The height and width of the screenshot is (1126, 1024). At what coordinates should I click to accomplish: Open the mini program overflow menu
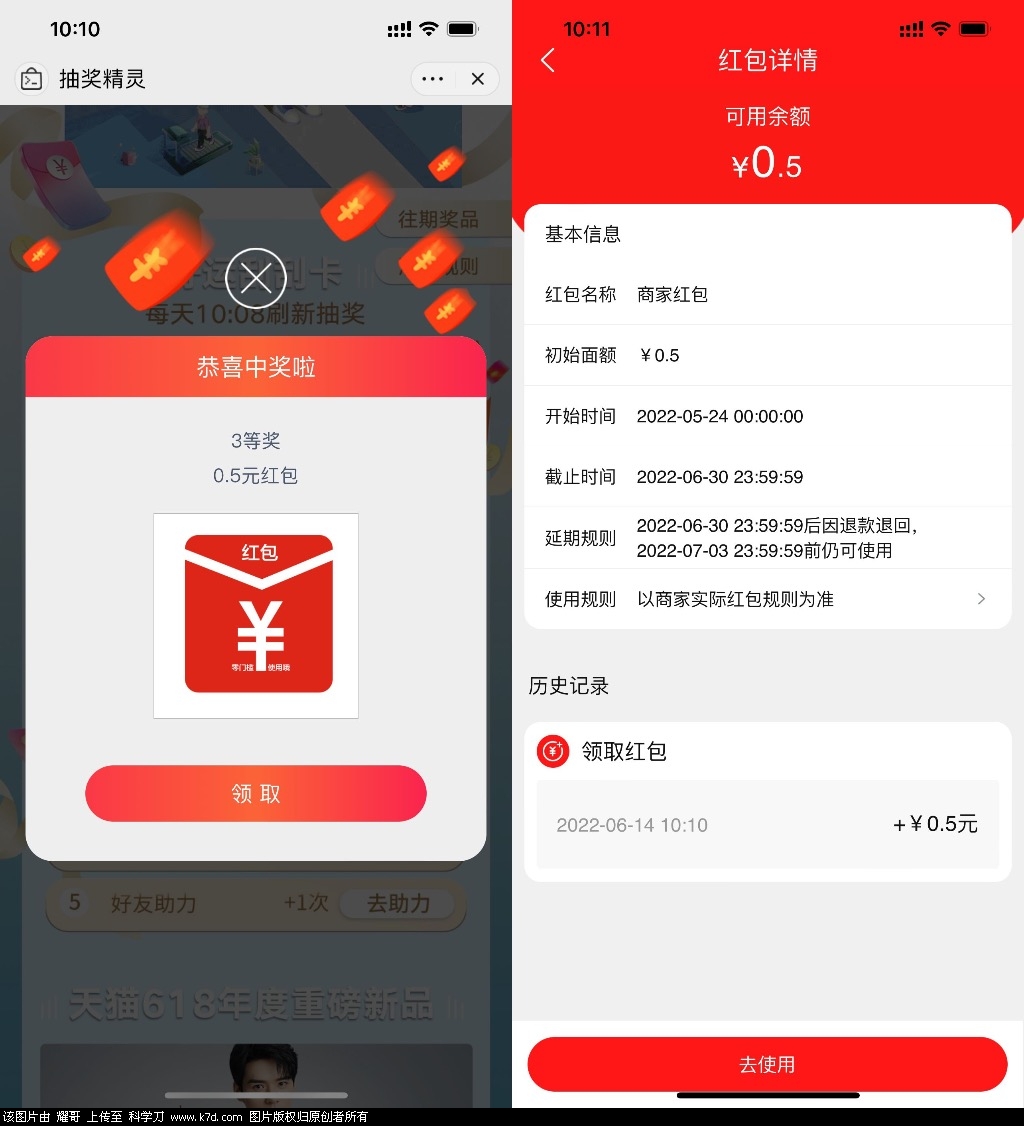click(432, 79)
